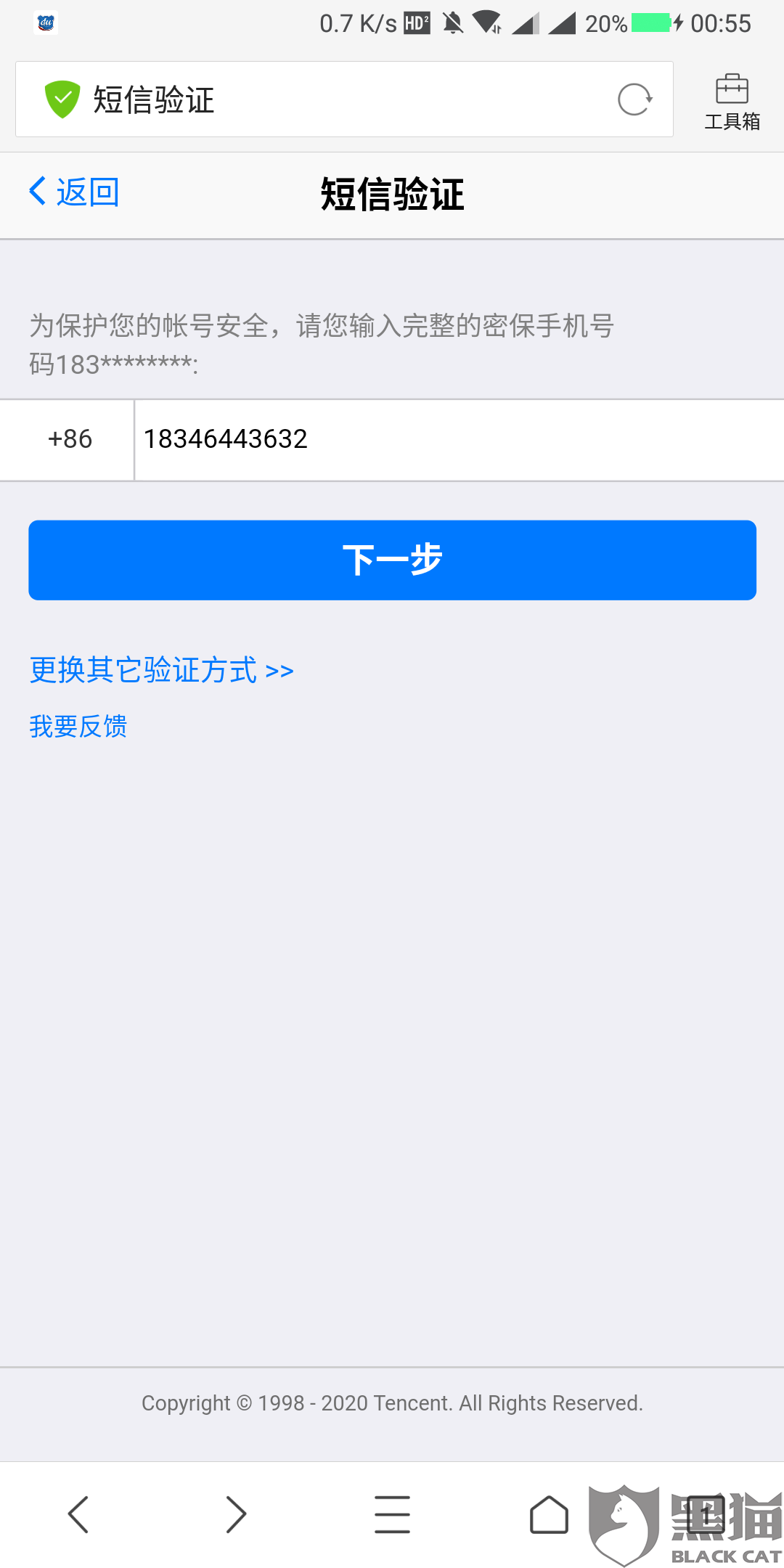Reload the page with the refresh icon
784x1568 pixels.
tap(634, 99)
